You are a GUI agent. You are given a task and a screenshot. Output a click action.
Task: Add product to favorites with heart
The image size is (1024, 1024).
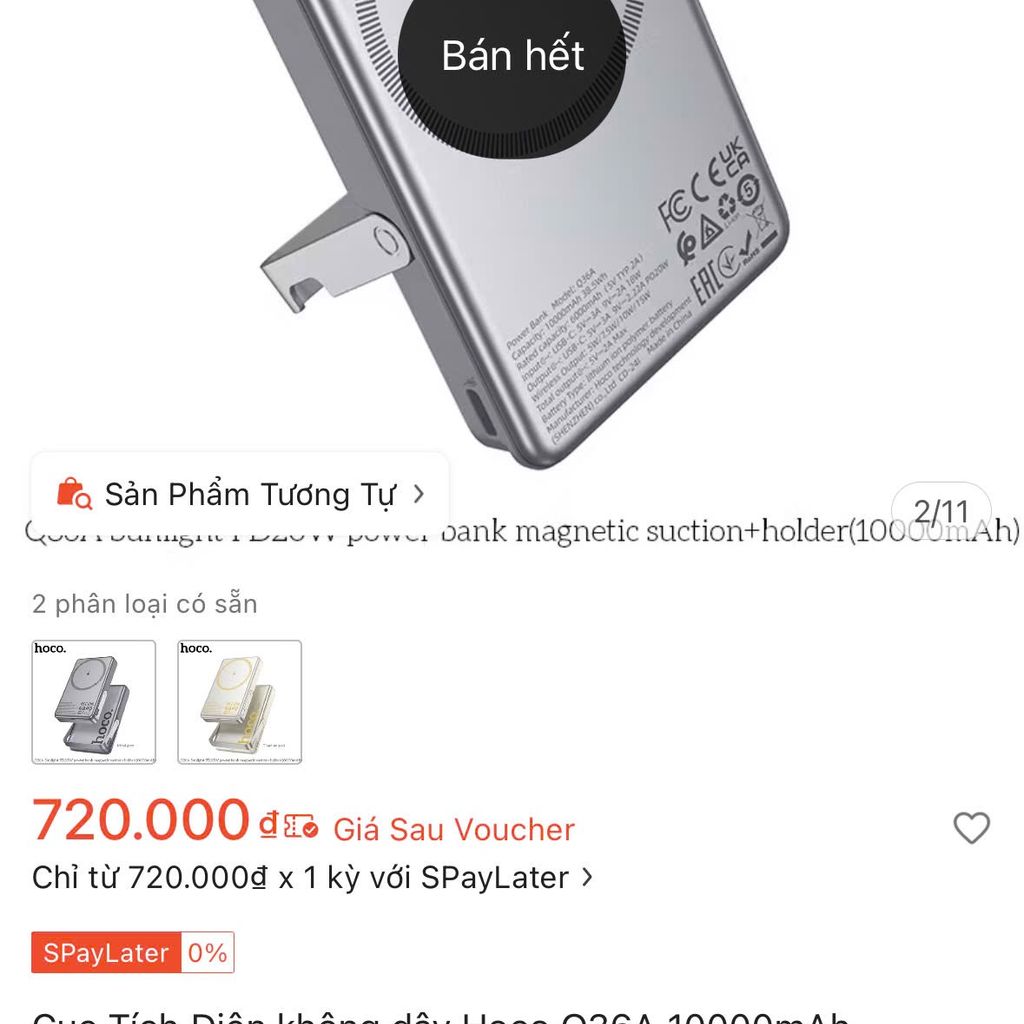click(x=970, y=828)
